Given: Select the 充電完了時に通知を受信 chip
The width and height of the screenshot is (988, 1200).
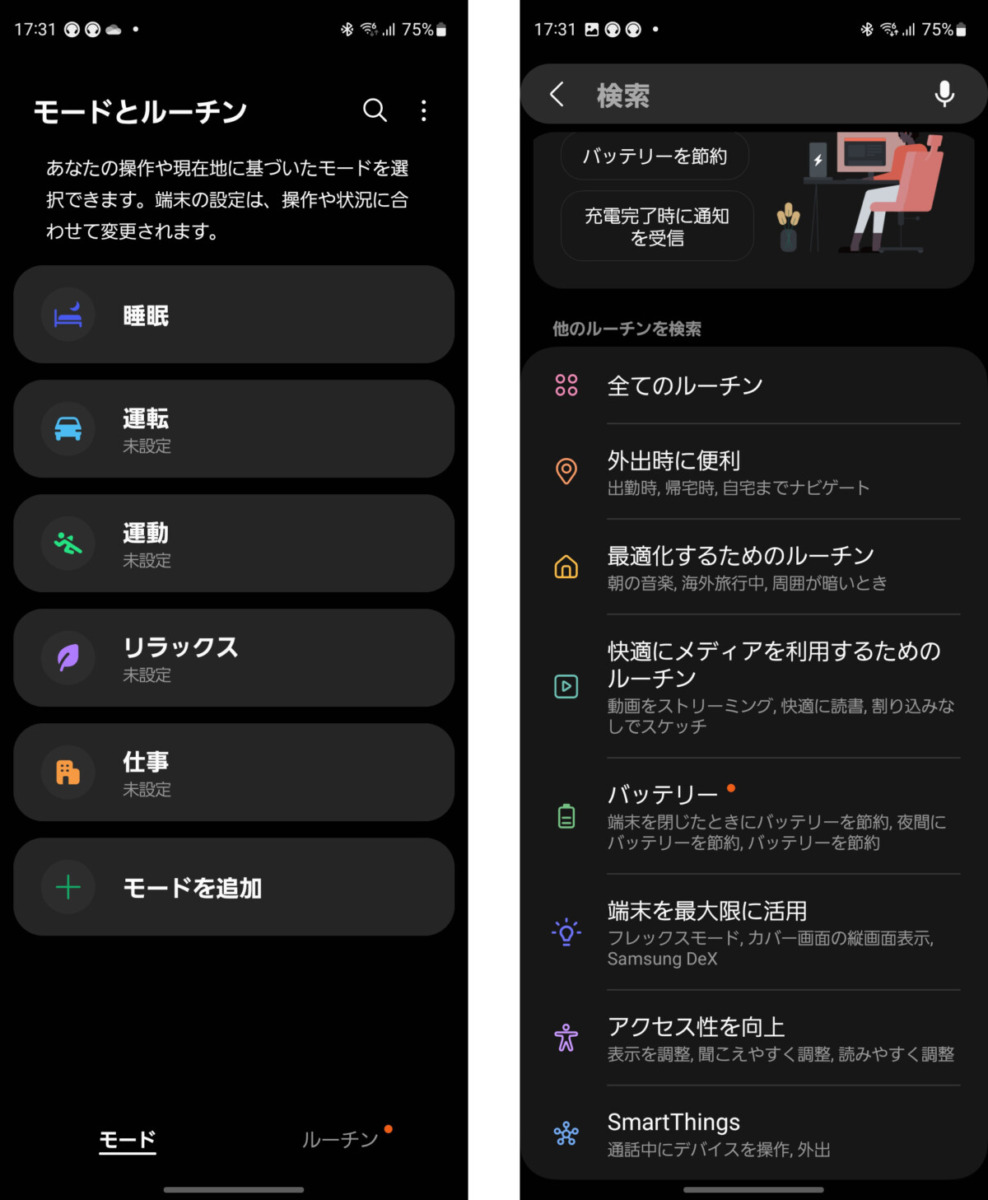Looking at the screenshot, I should [x=657, y=226].
